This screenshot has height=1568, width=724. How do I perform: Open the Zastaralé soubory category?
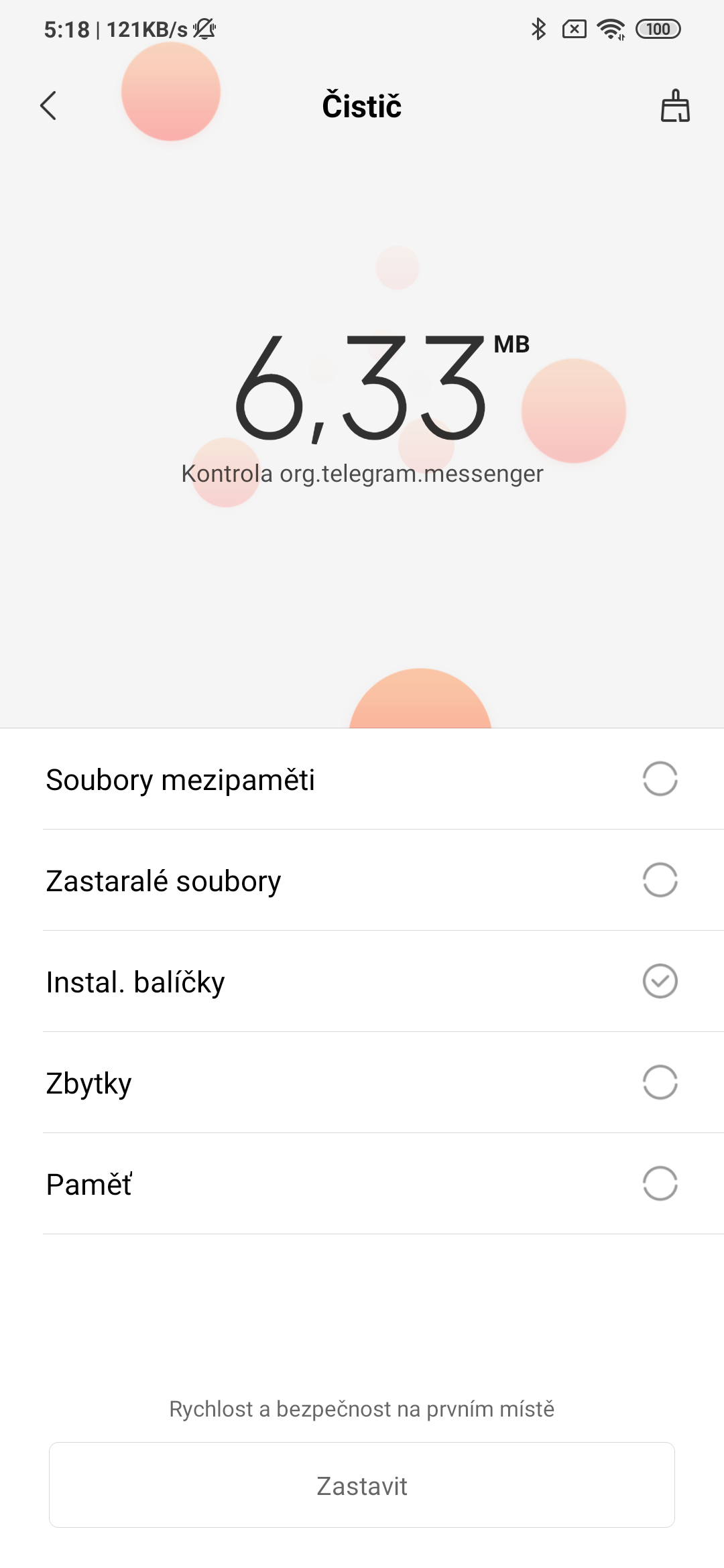tap(163, 881)
